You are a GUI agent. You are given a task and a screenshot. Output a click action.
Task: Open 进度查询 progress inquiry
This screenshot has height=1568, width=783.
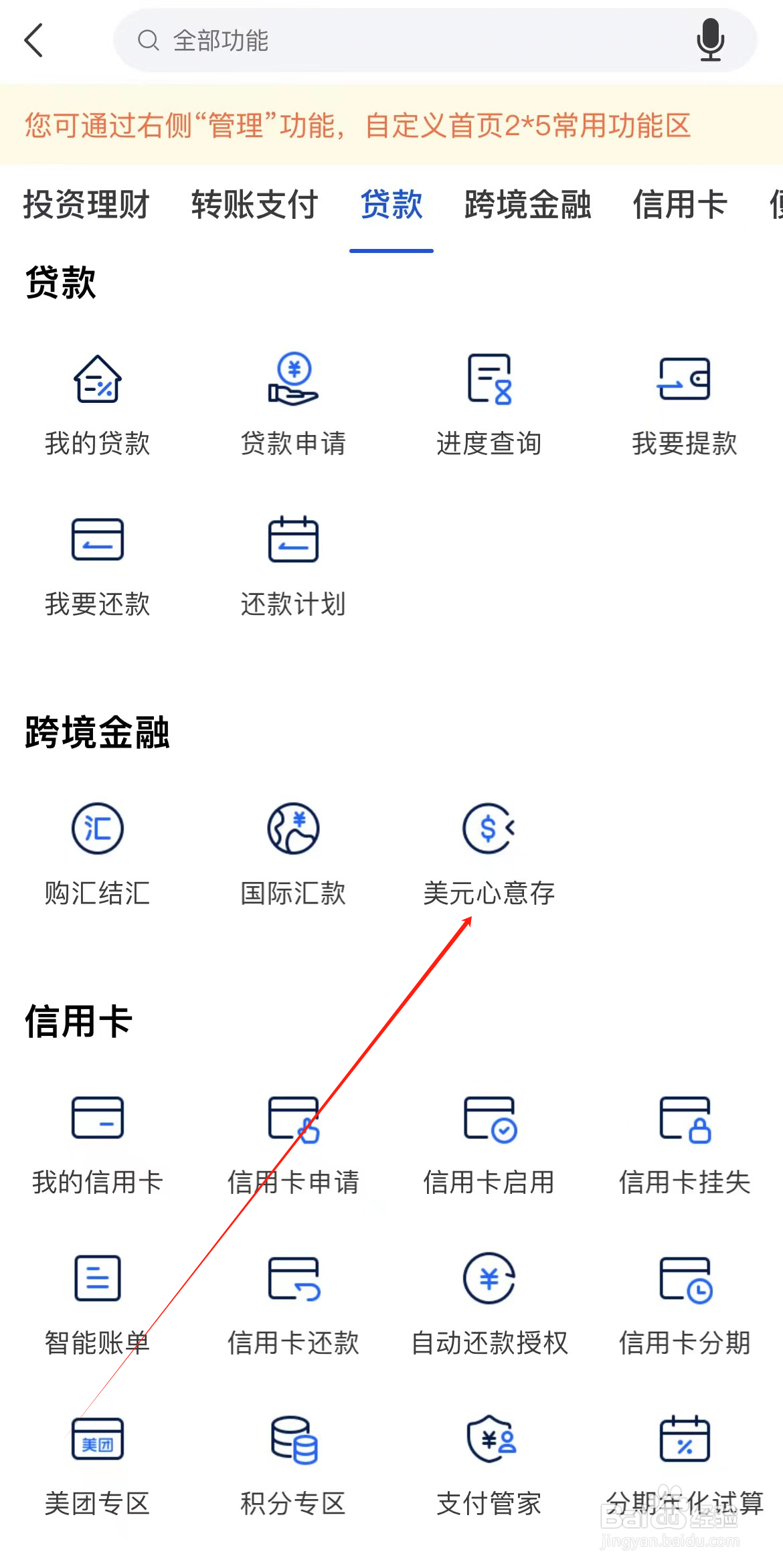pos(489,402)
